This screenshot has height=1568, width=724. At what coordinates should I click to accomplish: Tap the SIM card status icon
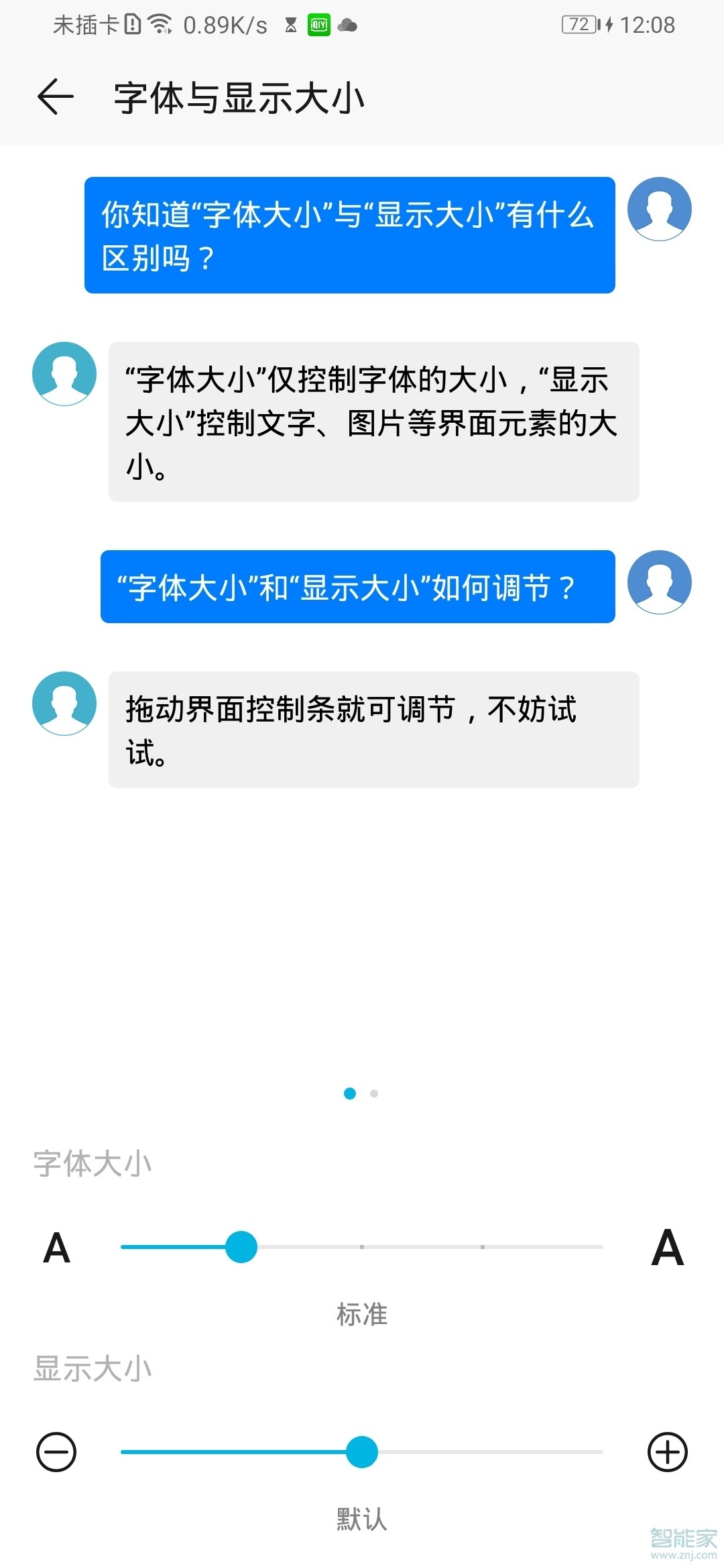pyautogui.click(x=133, y=24)
